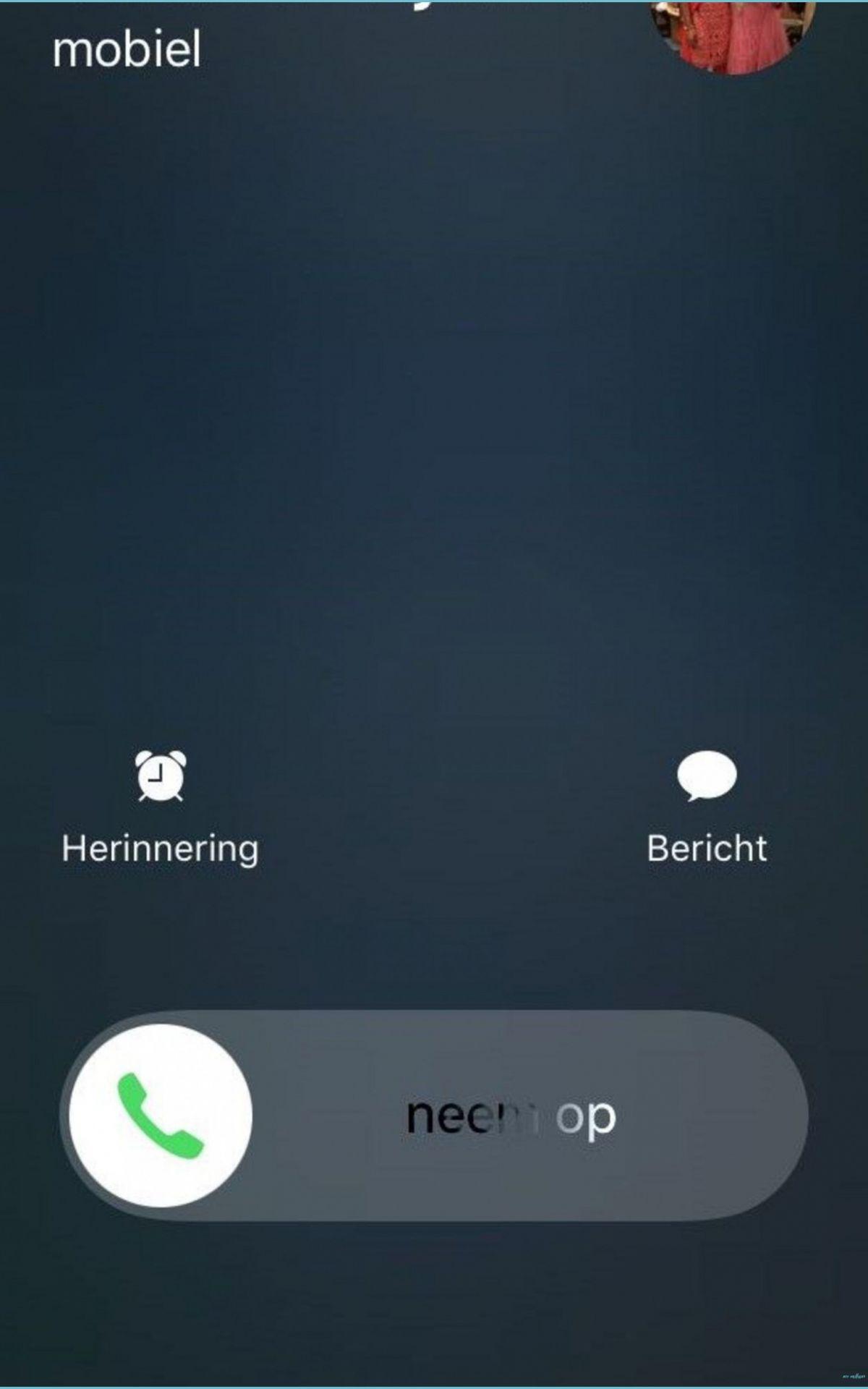
Task: Tap the green phone answer knob
Action: (x=161, y=1115)
